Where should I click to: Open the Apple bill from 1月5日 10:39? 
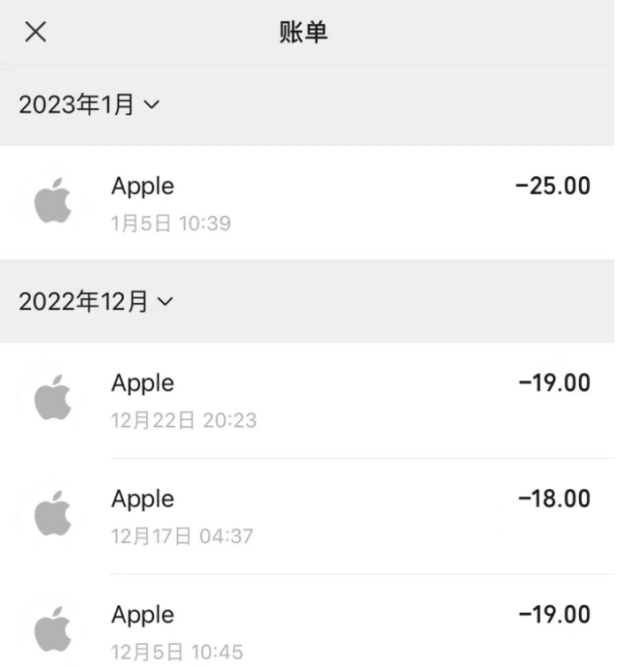(320, 203)
